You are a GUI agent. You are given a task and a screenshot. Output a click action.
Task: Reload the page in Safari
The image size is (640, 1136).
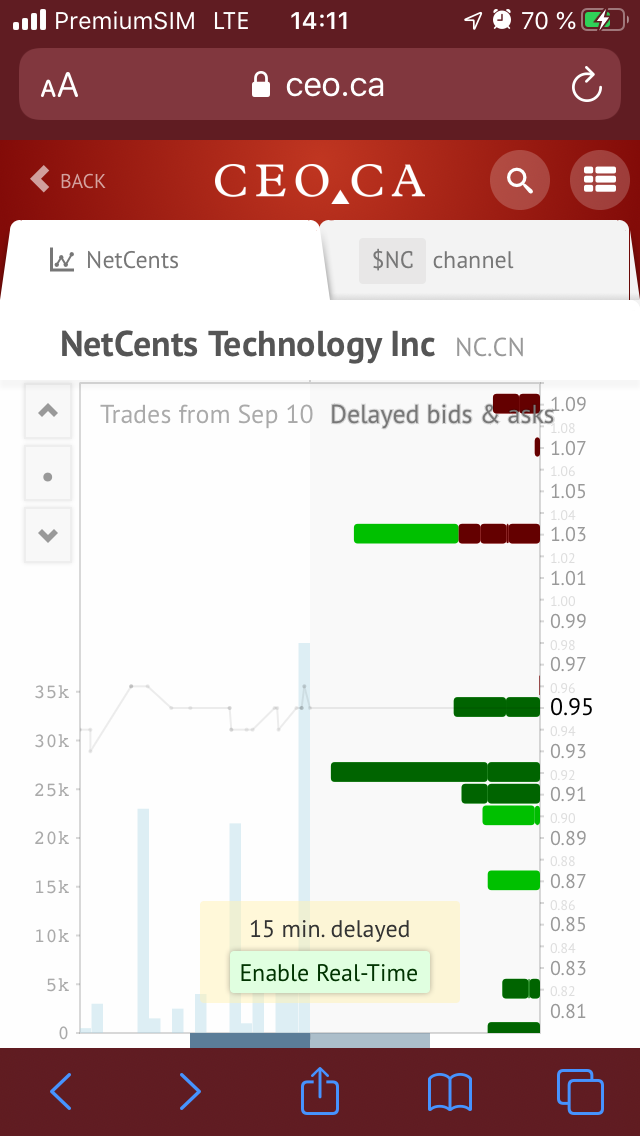586,86
